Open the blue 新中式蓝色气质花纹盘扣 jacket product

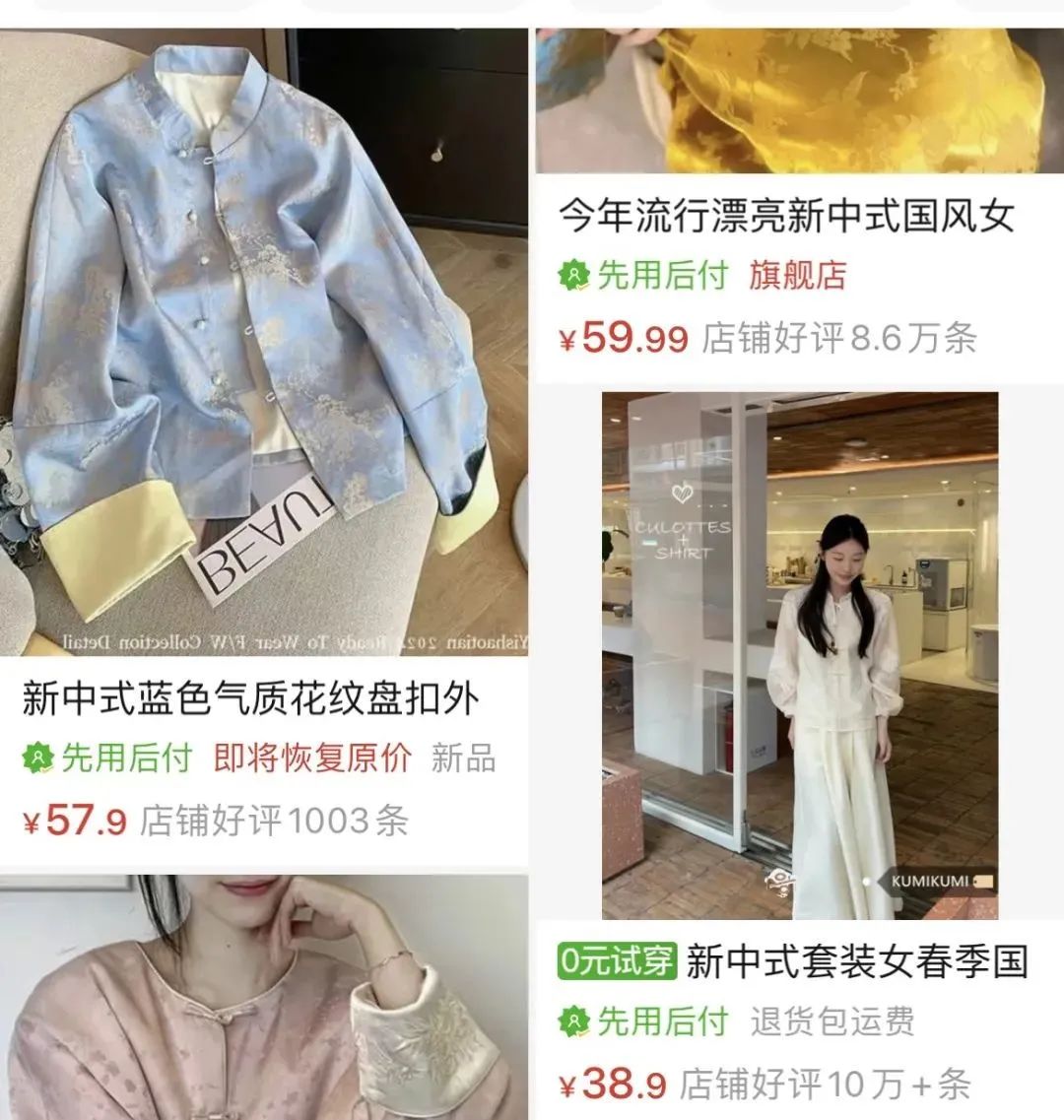point(263,345)
